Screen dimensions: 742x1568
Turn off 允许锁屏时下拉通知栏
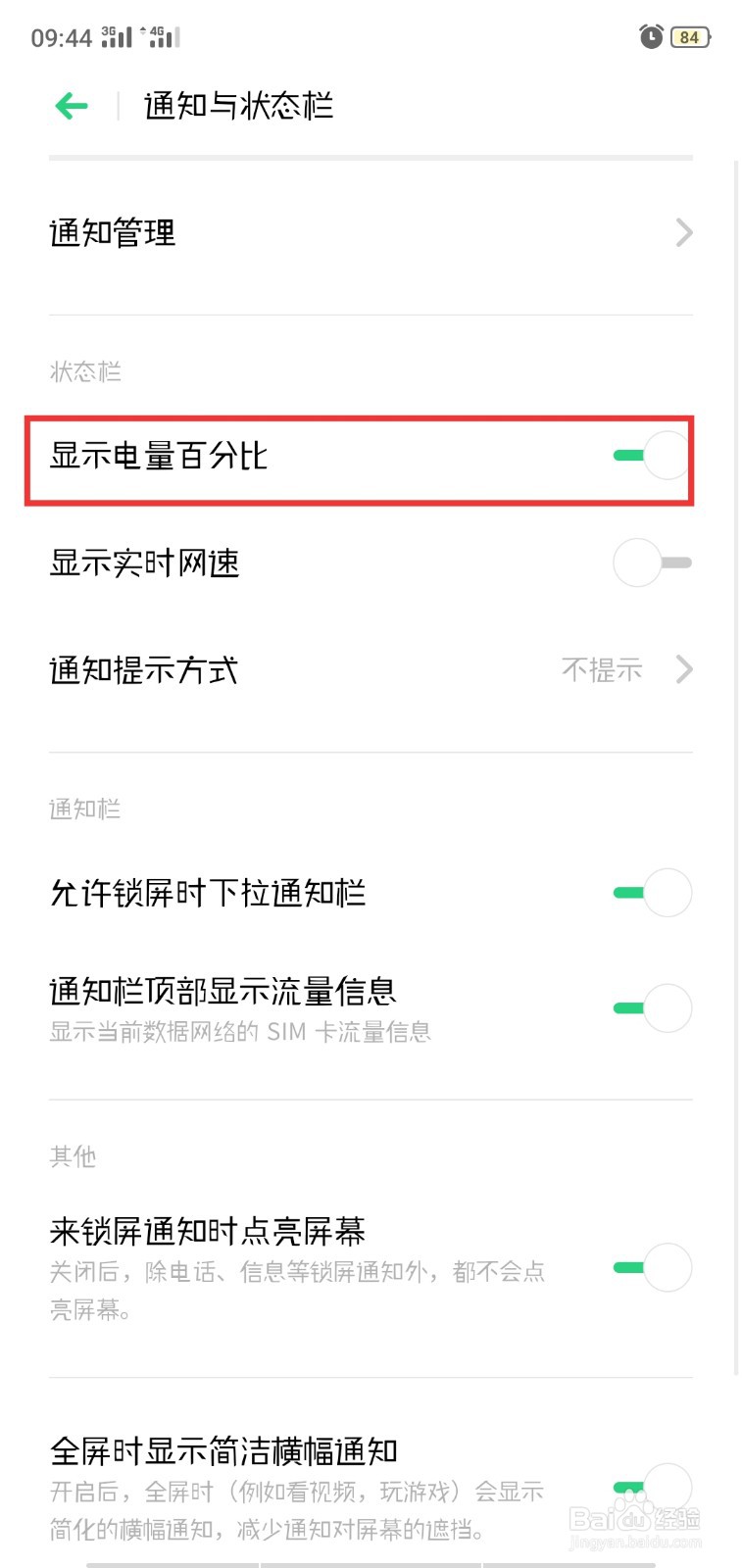[650, 893]
